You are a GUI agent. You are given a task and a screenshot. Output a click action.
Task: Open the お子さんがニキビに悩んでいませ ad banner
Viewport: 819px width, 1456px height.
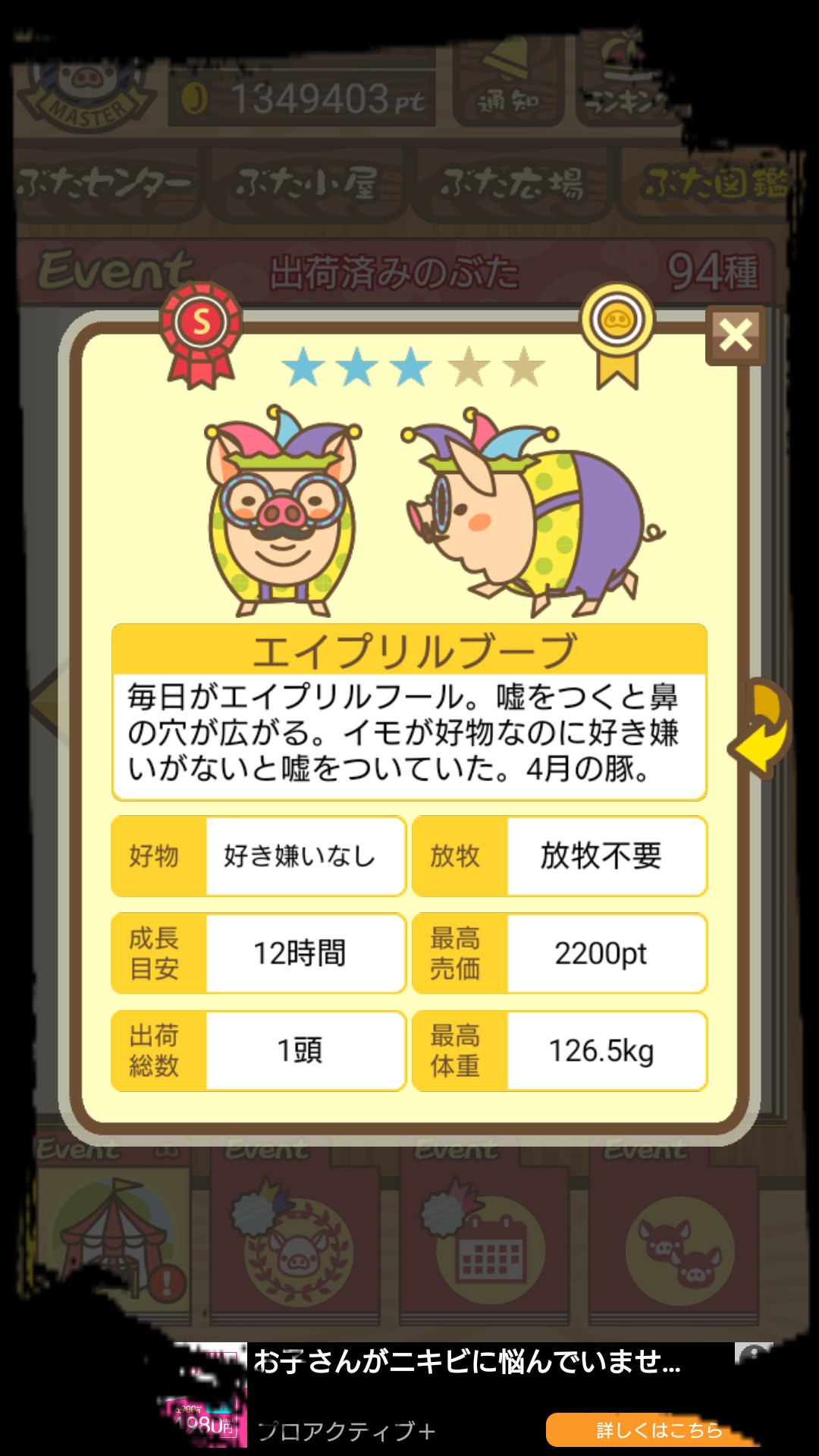click(x=466, y=1363)
